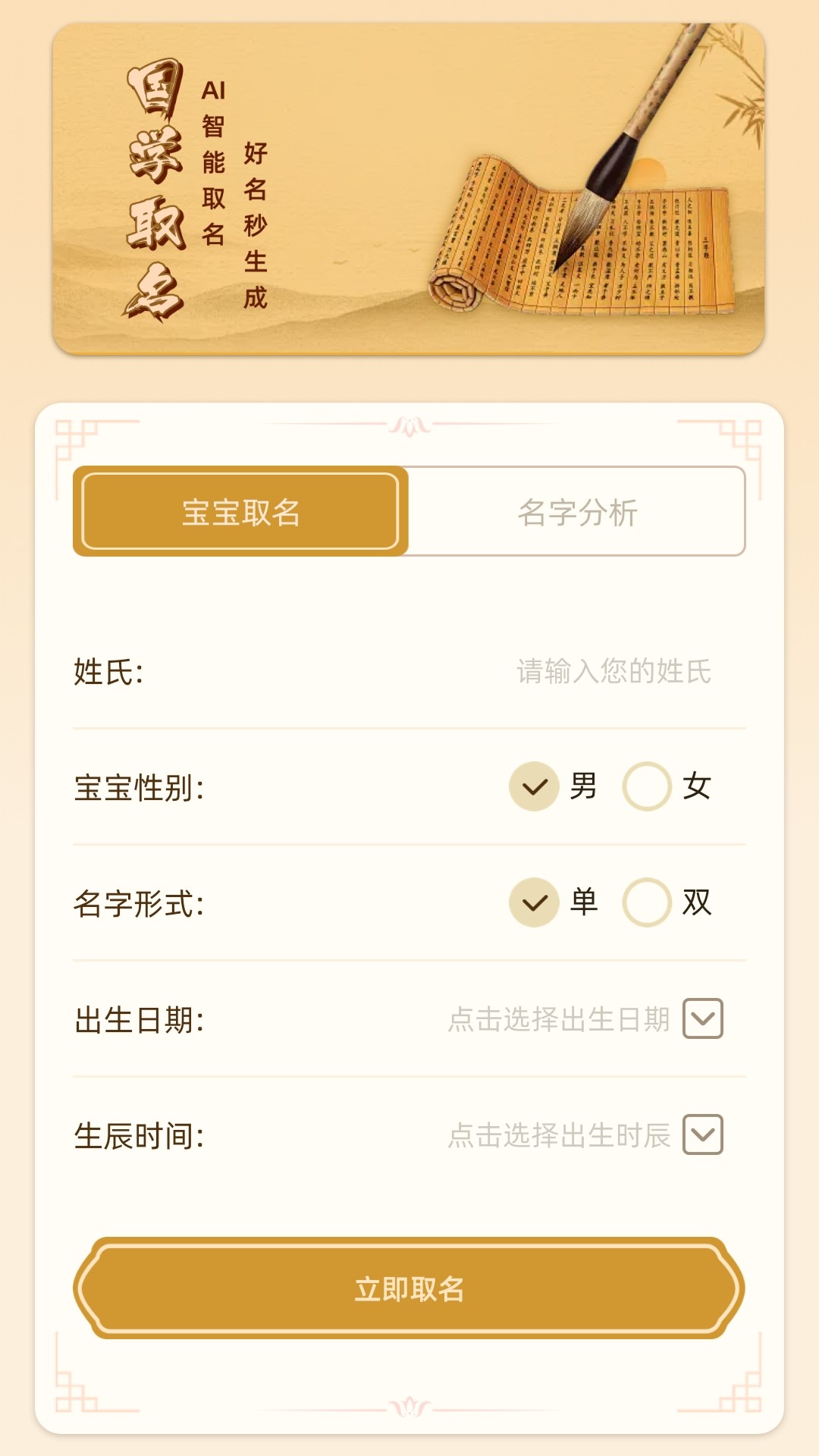Click the checkmark icon beside 单
Image resolution: width=819 pixels, height=1456 pixels.
535,901
